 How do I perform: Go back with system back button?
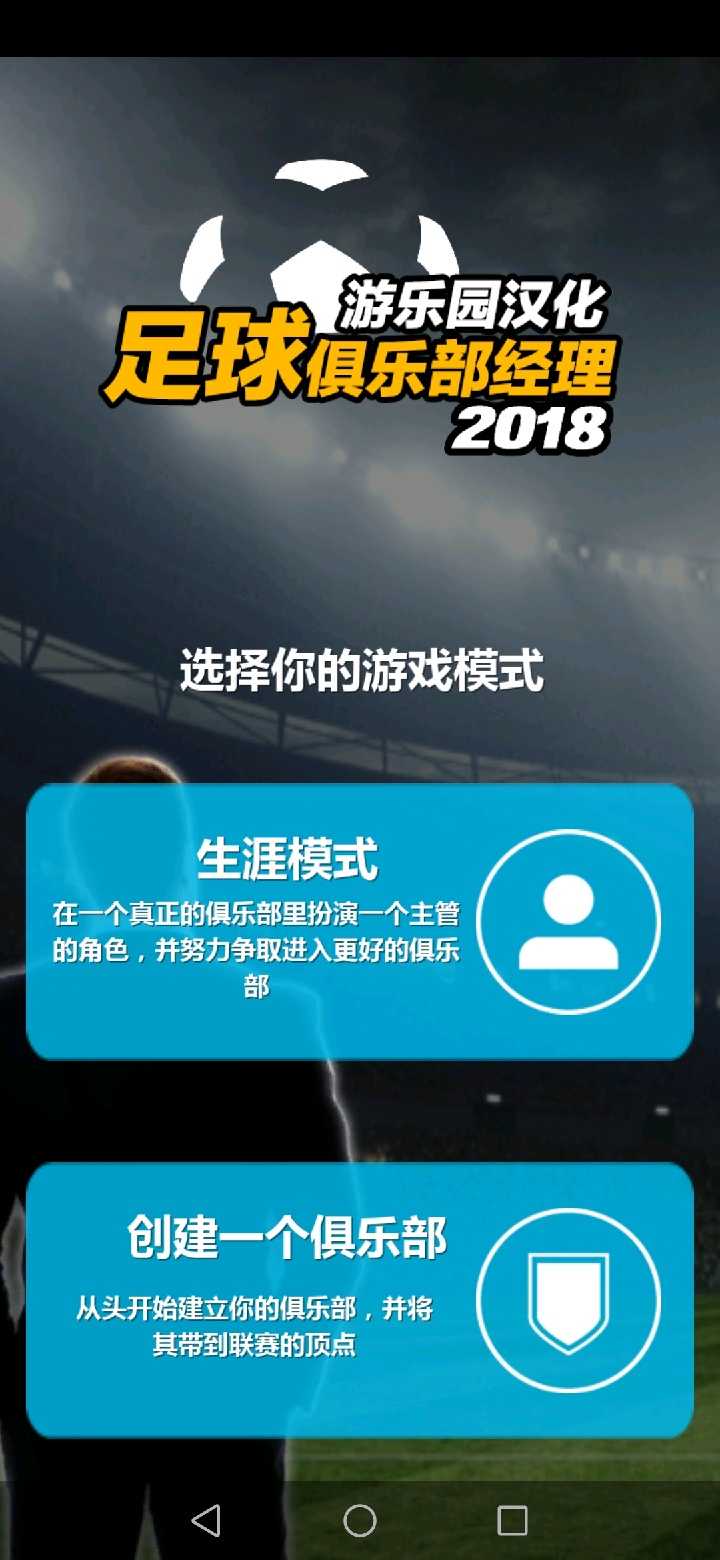click(x=206, y=1521)
